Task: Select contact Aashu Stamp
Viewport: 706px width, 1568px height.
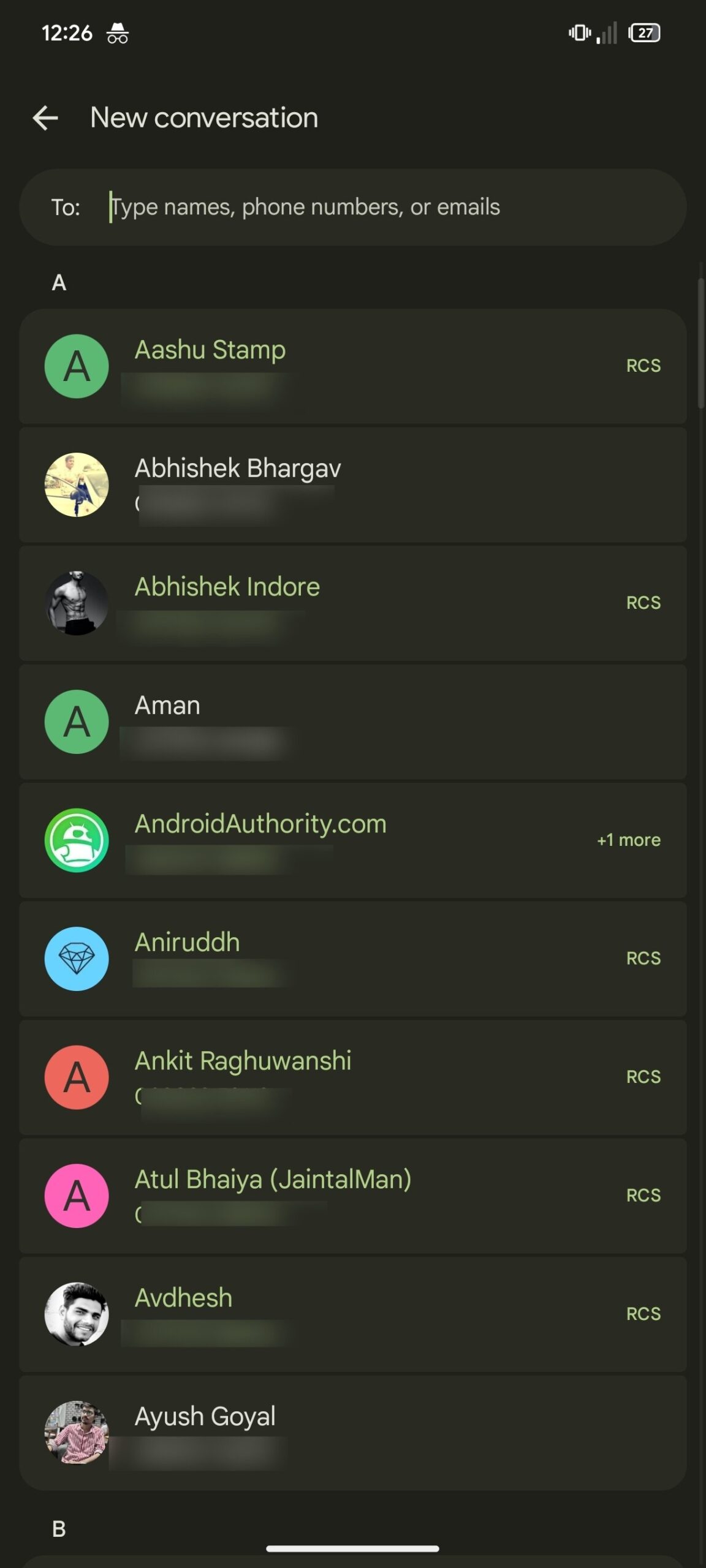Action: (353, 366)
